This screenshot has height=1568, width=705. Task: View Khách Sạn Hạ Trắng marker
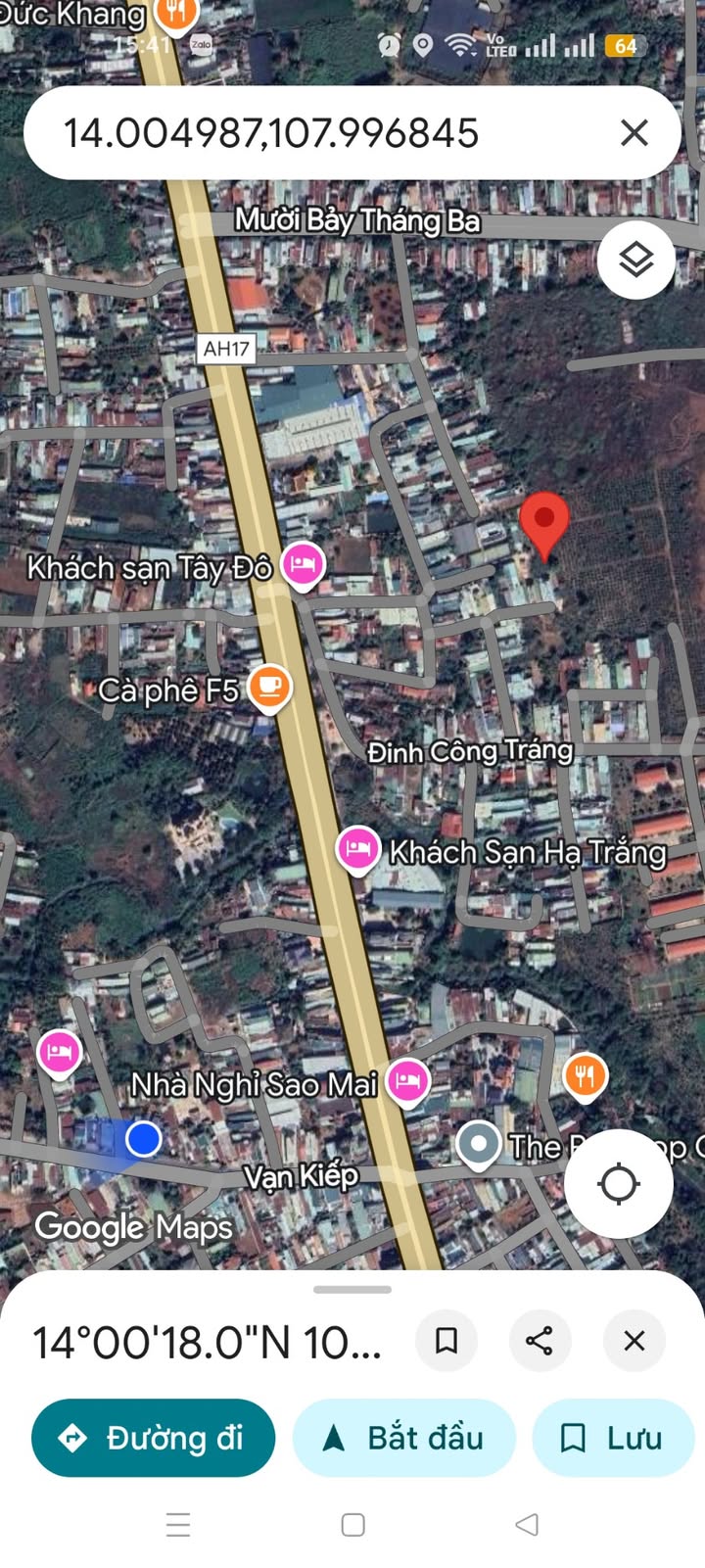tap(358, 849)
